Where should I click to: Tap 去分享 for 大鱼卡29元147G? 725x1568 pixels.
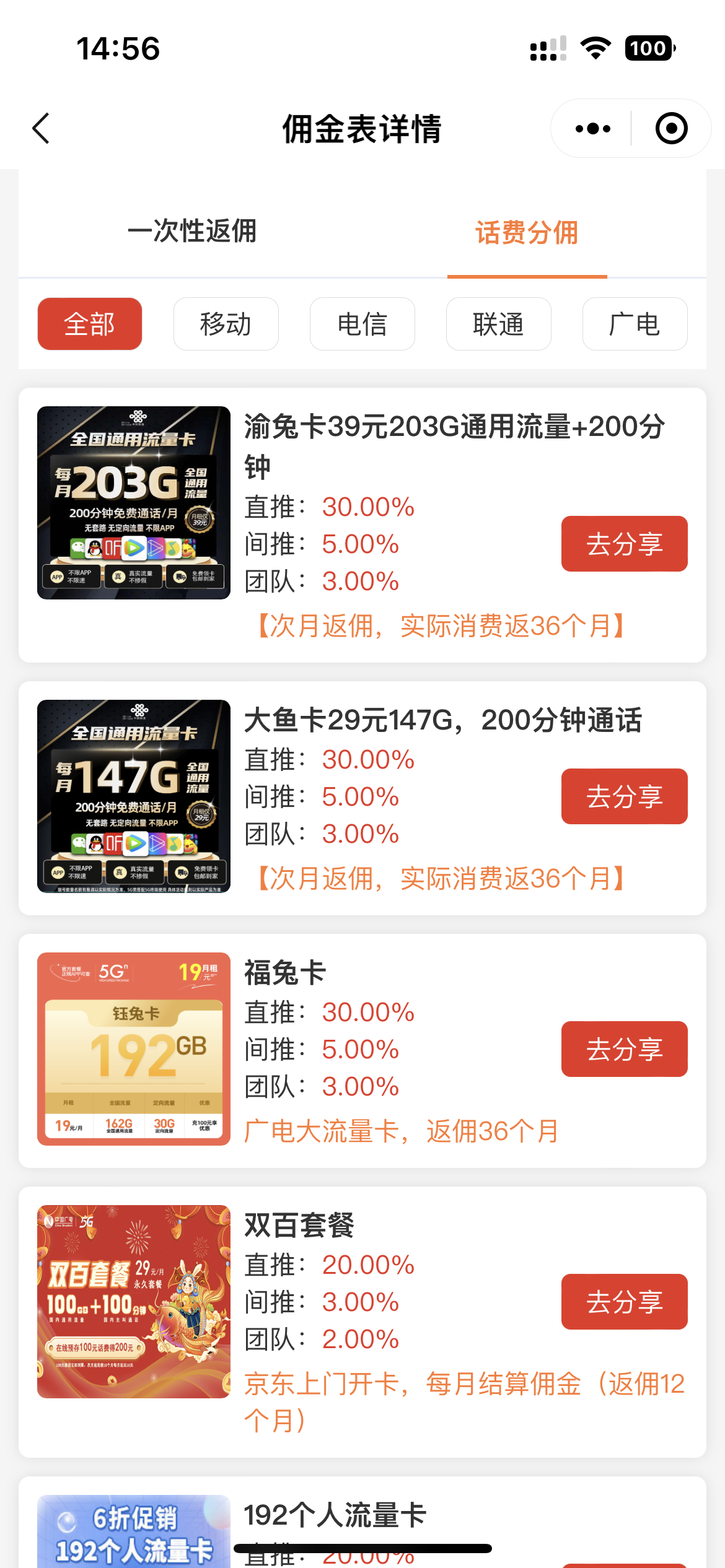[625, 796]
